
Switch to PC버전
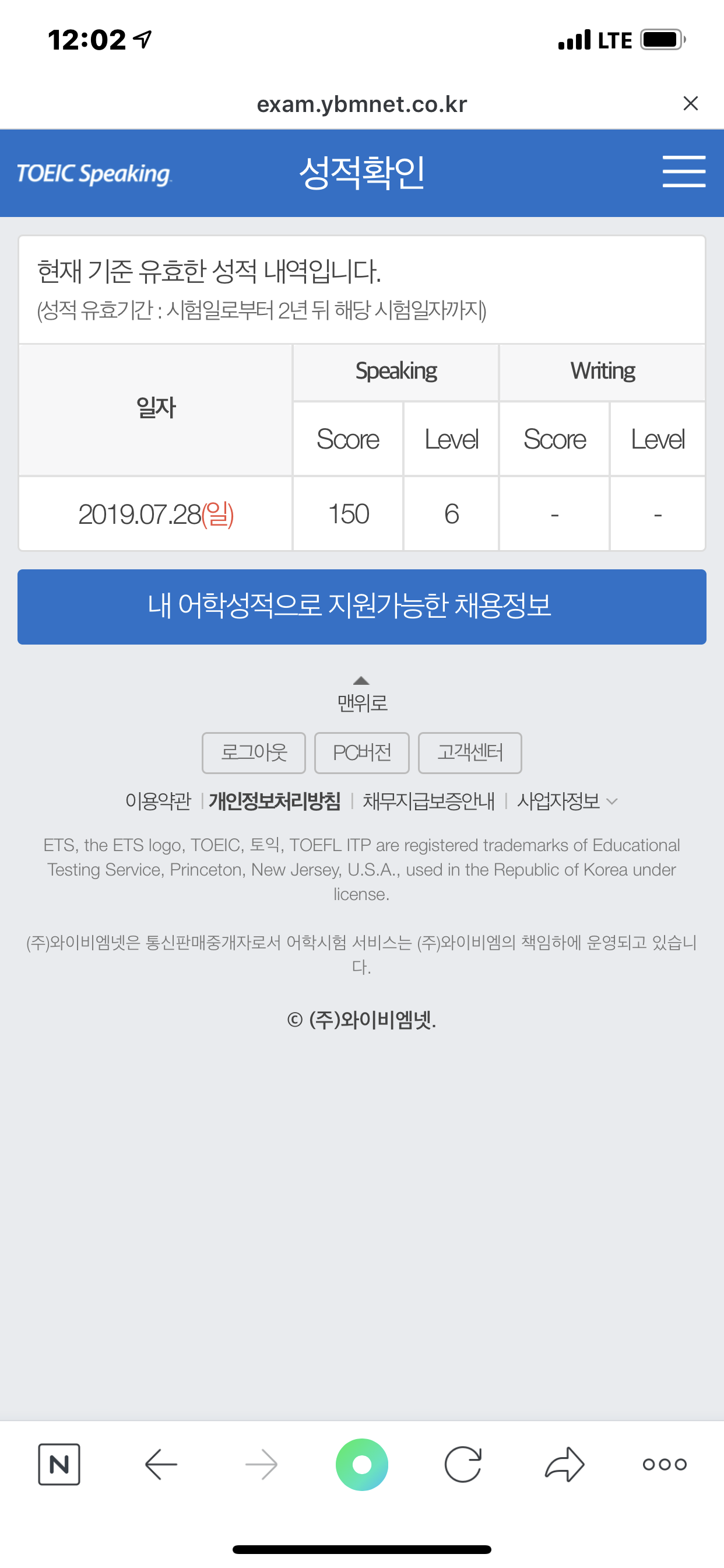pyautogui.click(x=362, y=753)
